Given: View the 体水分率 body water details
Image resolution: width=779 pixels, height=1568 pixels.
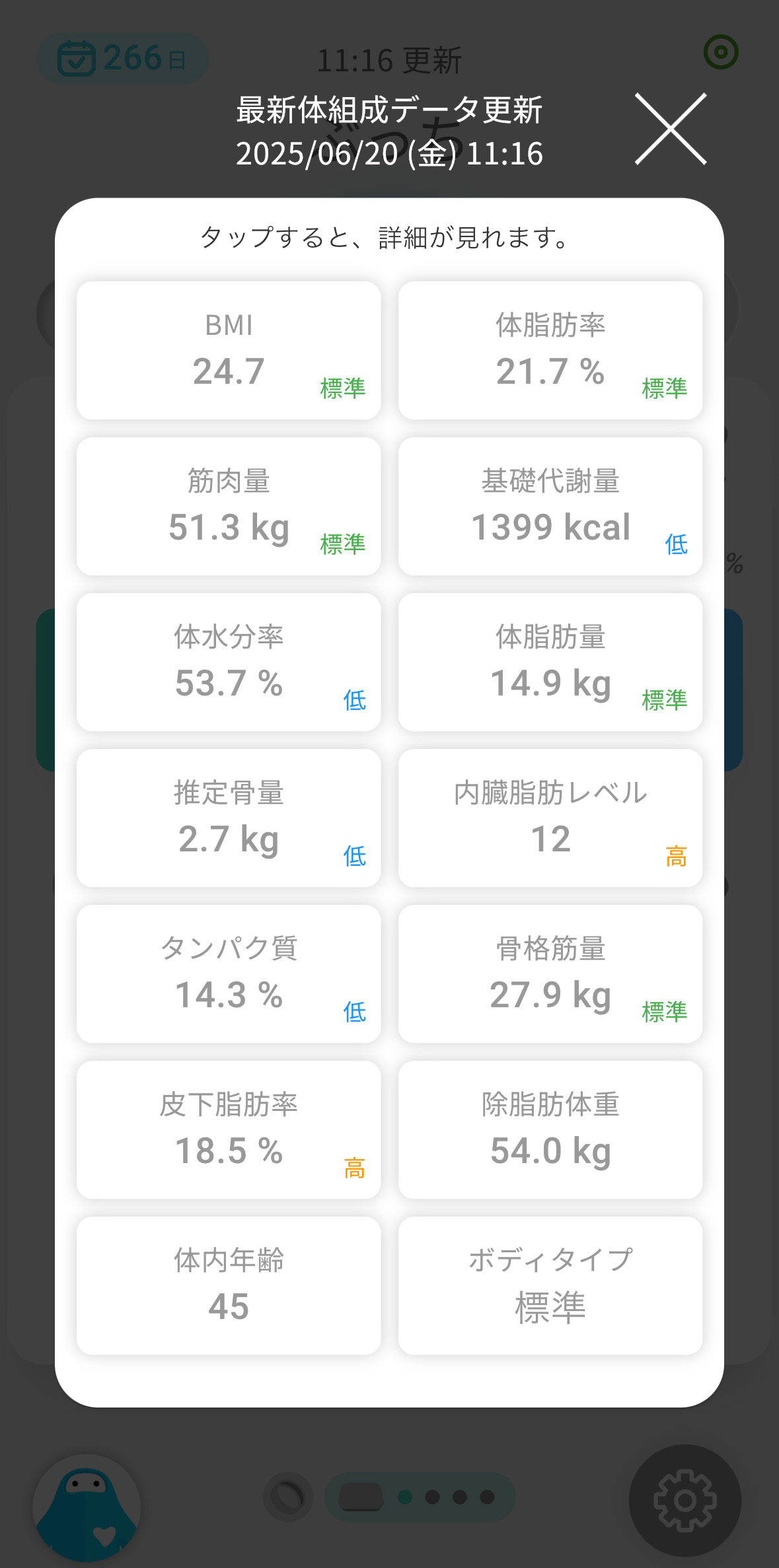Looking at the screenshot, I should (229, 662).
